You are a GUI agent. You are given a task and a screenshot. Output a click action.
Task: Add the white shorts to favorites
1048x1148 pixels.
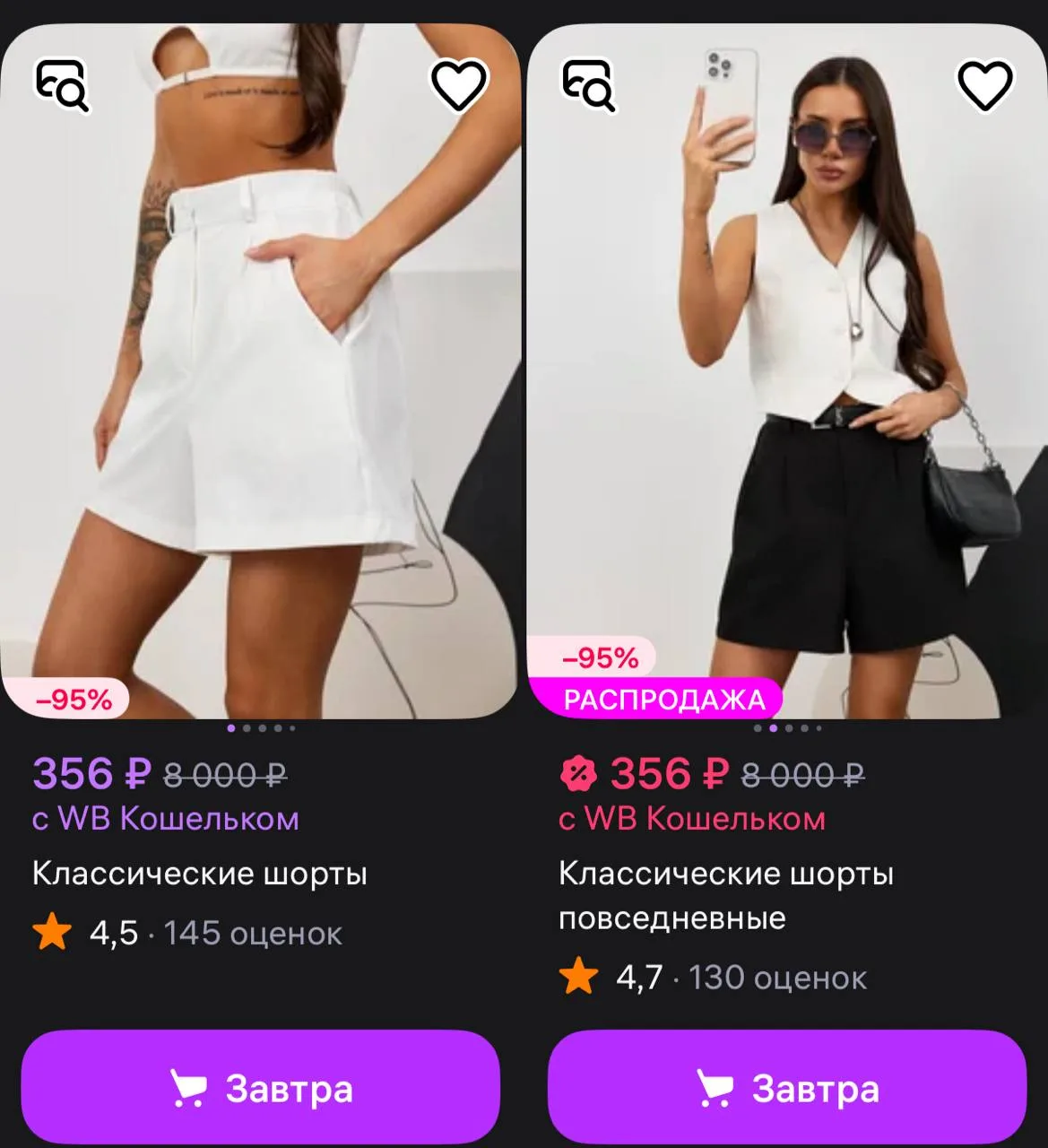[x=459, y=85]
